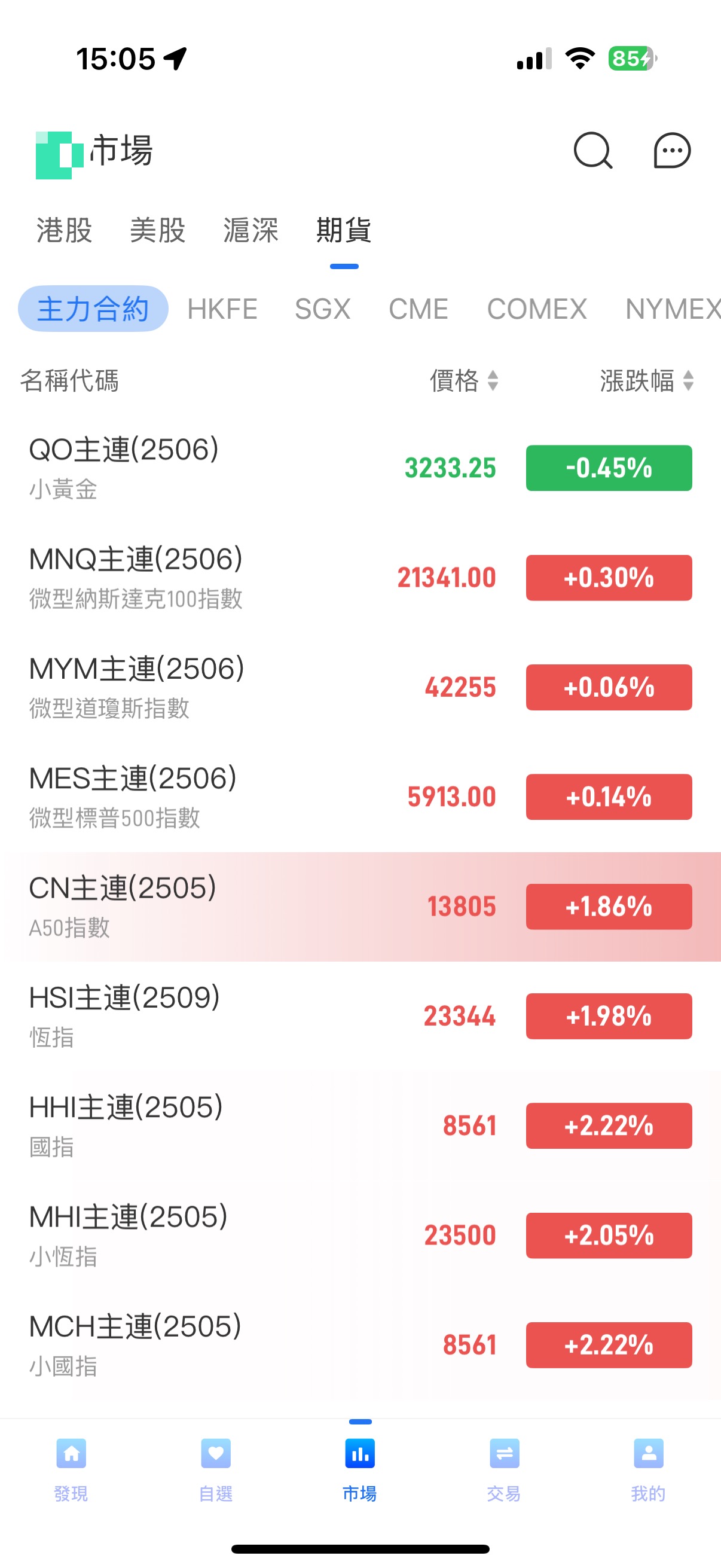Switch to the 美股 tab
This screenshot has height=1568, width=721.
(x=158, y=231)
